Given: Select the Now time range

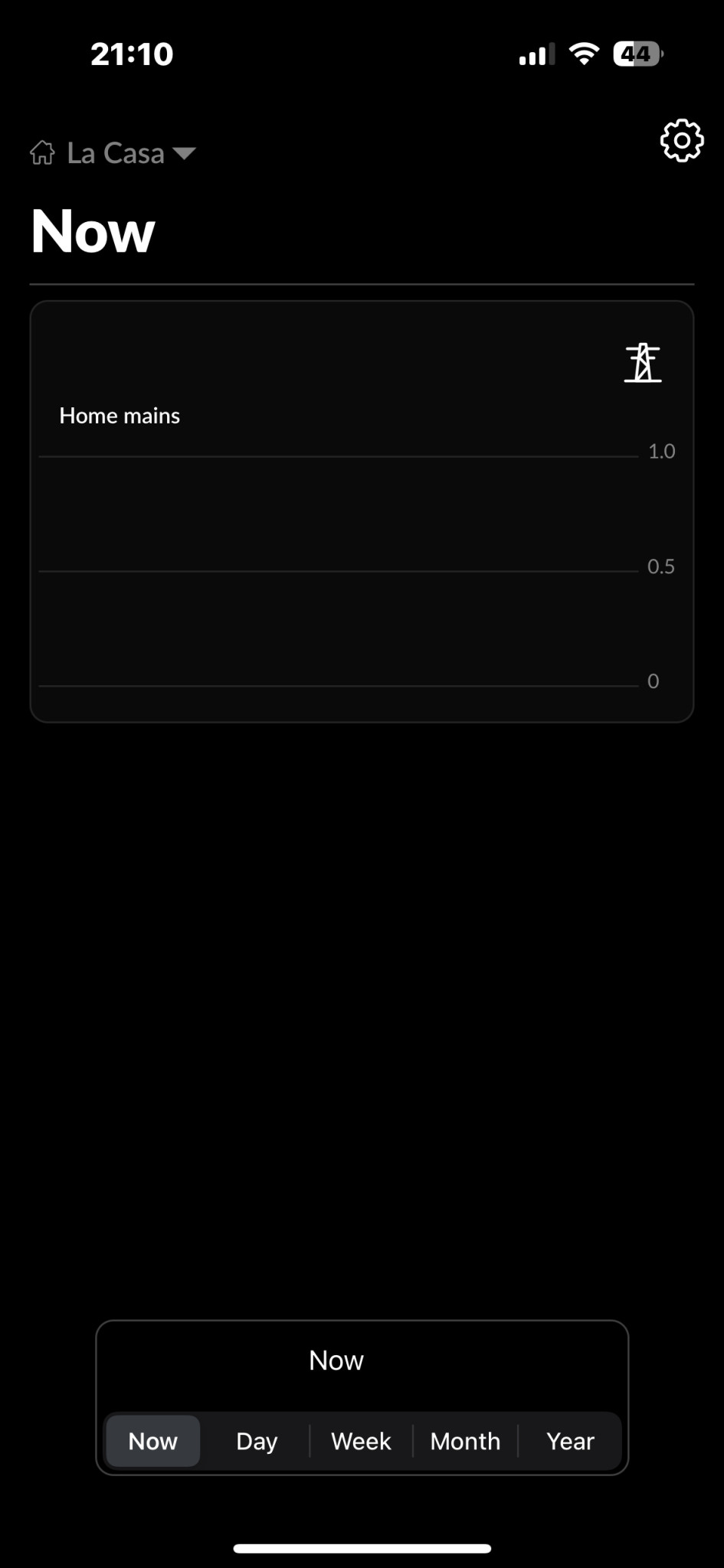Looking at the screenshot, I should click(x=153, y=1441).
